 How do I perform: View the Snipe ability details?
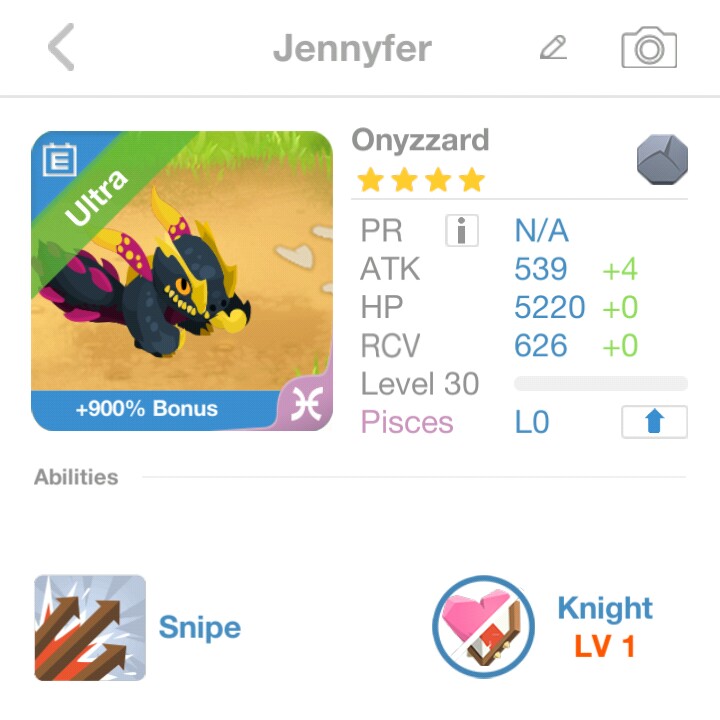pyautogui.click(x=90, y=628)
